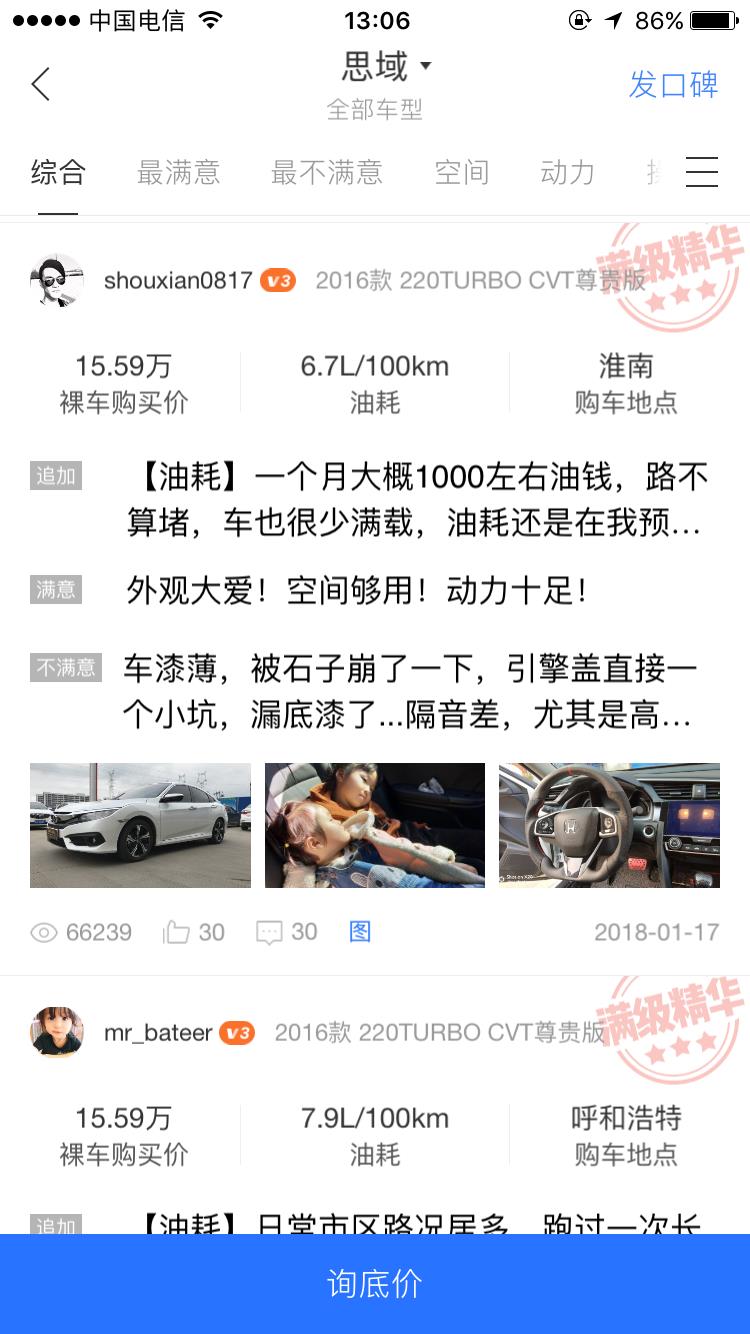Image resolution: width=750 pixels, height=1334 pixels.
Task: Go back using the back arrow
Action: [41, 84]
